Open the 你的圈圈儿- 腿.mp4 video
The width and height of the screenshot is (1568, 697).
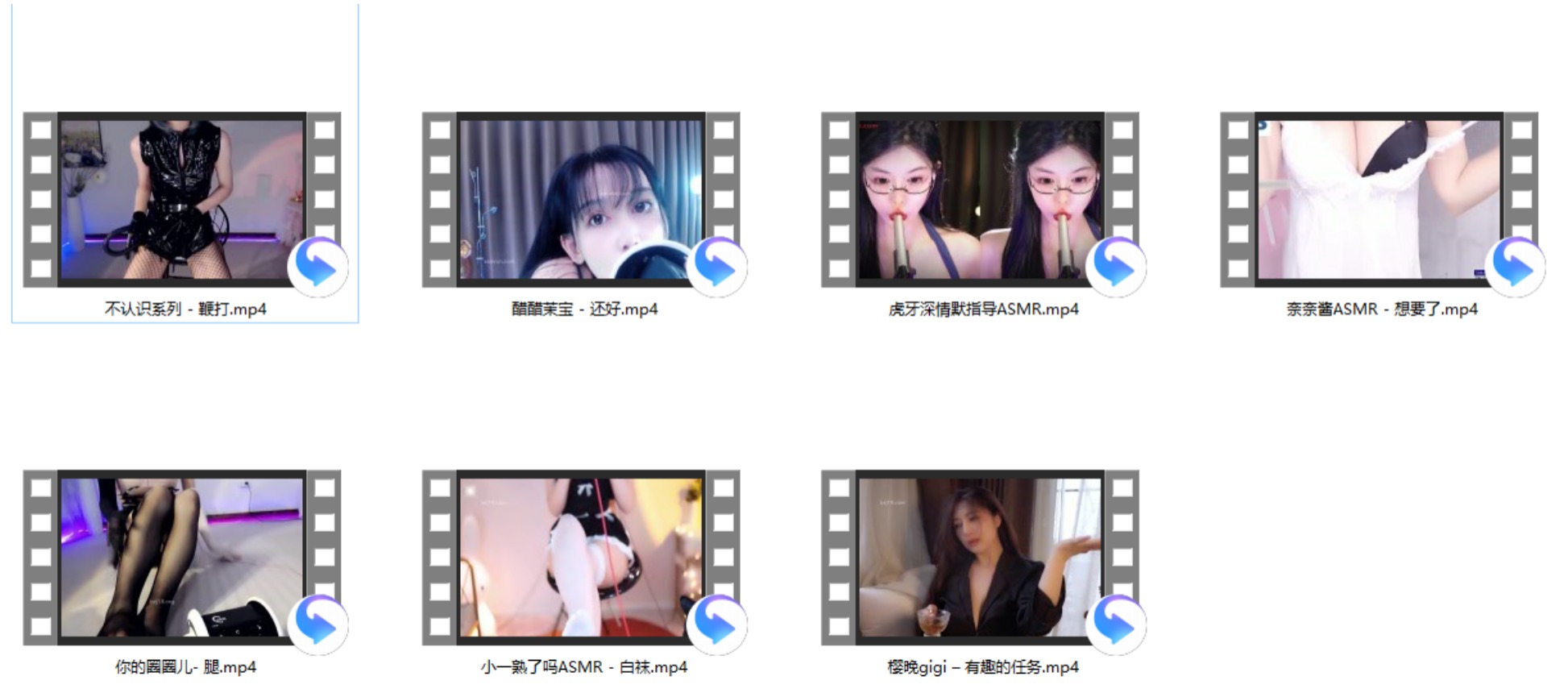(182, 558)
